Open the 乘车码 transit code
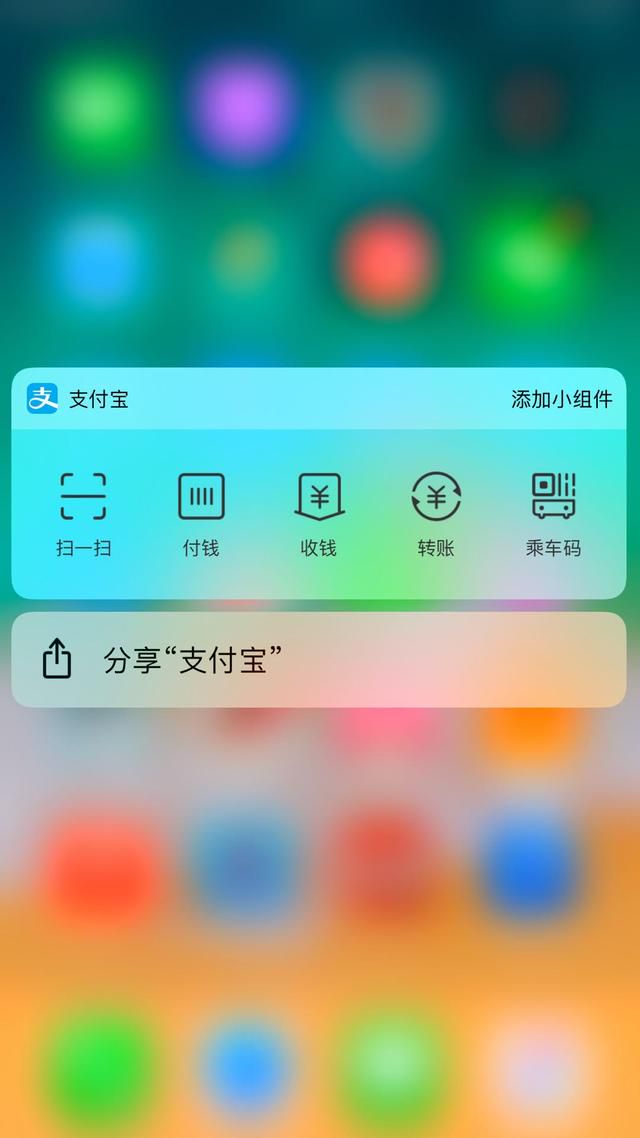Image resolution: width=640 pixels, height=1138 pixels. (x=554, y=514)
